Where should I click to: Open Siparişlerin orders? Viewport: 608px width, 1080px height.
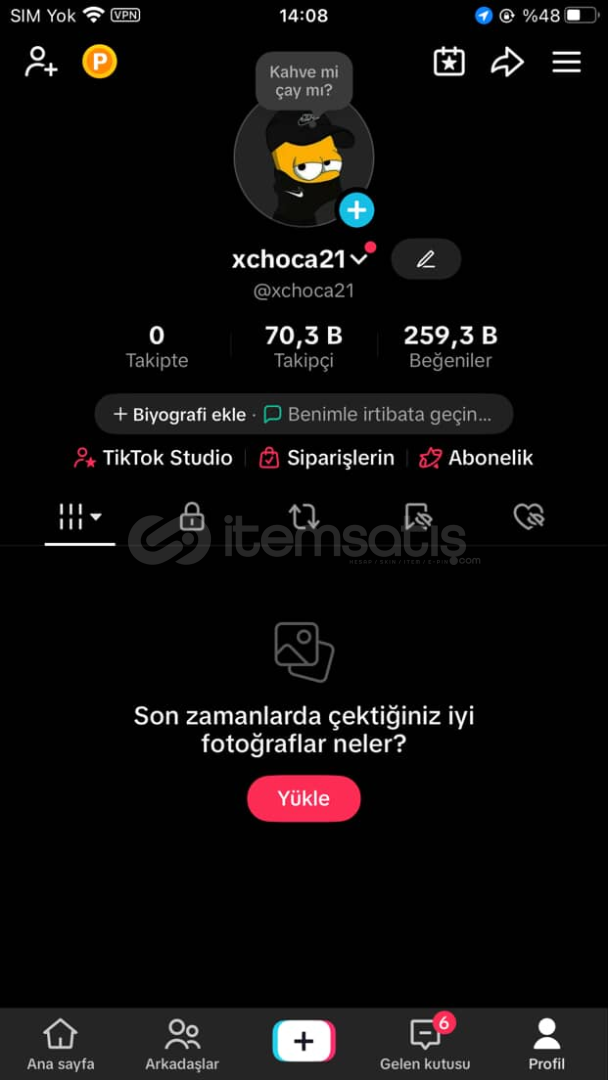(x=326, y=458)
